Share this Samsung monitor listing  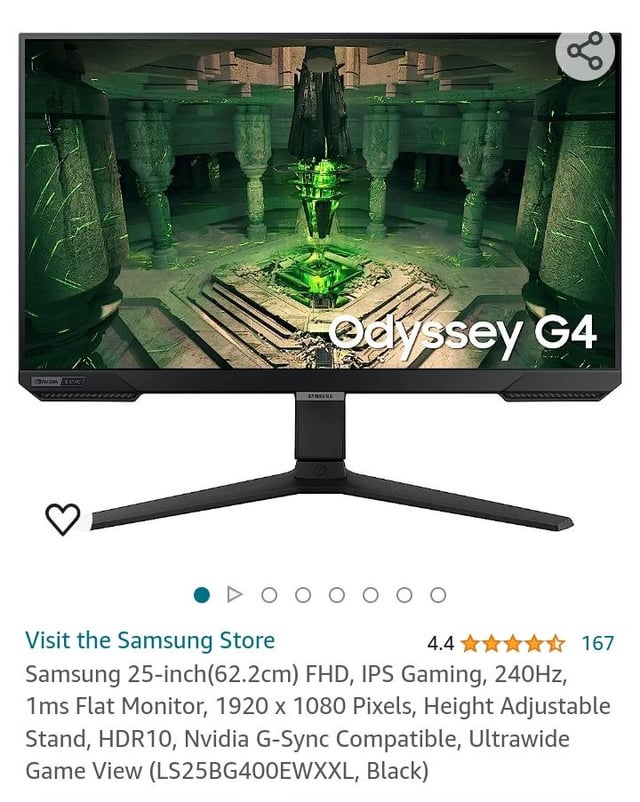[586, 51]
